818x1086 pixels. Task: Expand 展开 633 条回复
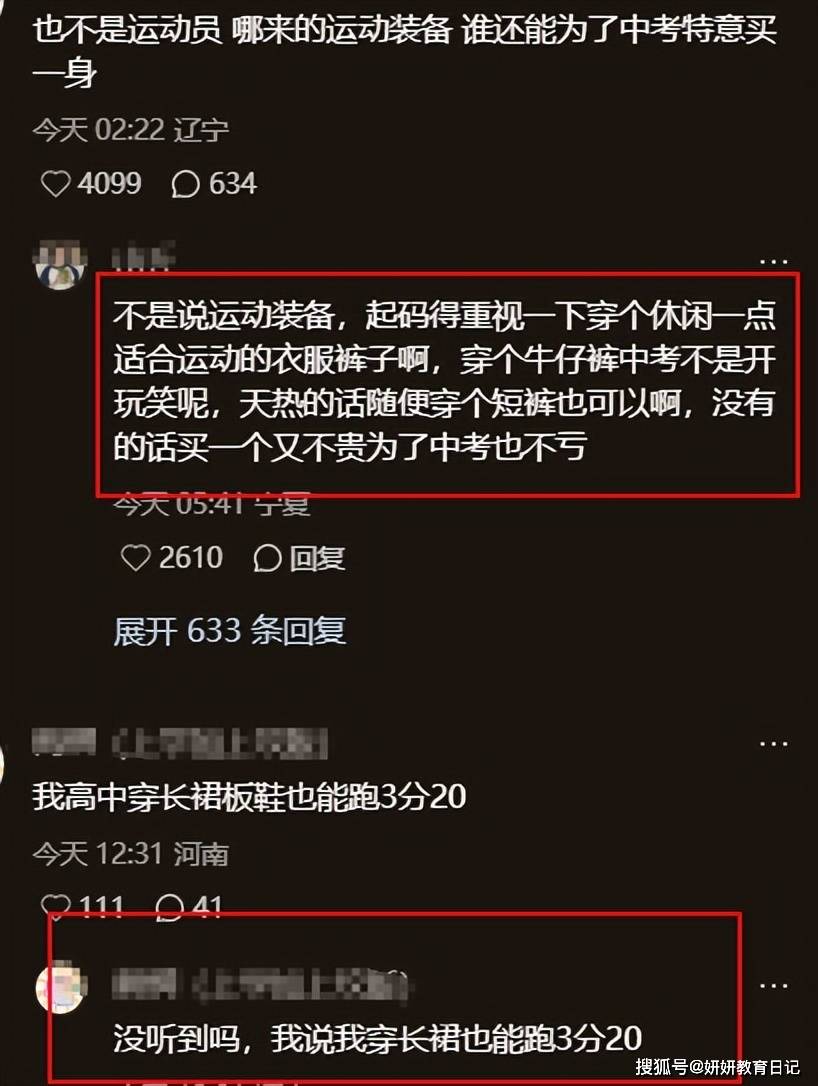point(229,630)
